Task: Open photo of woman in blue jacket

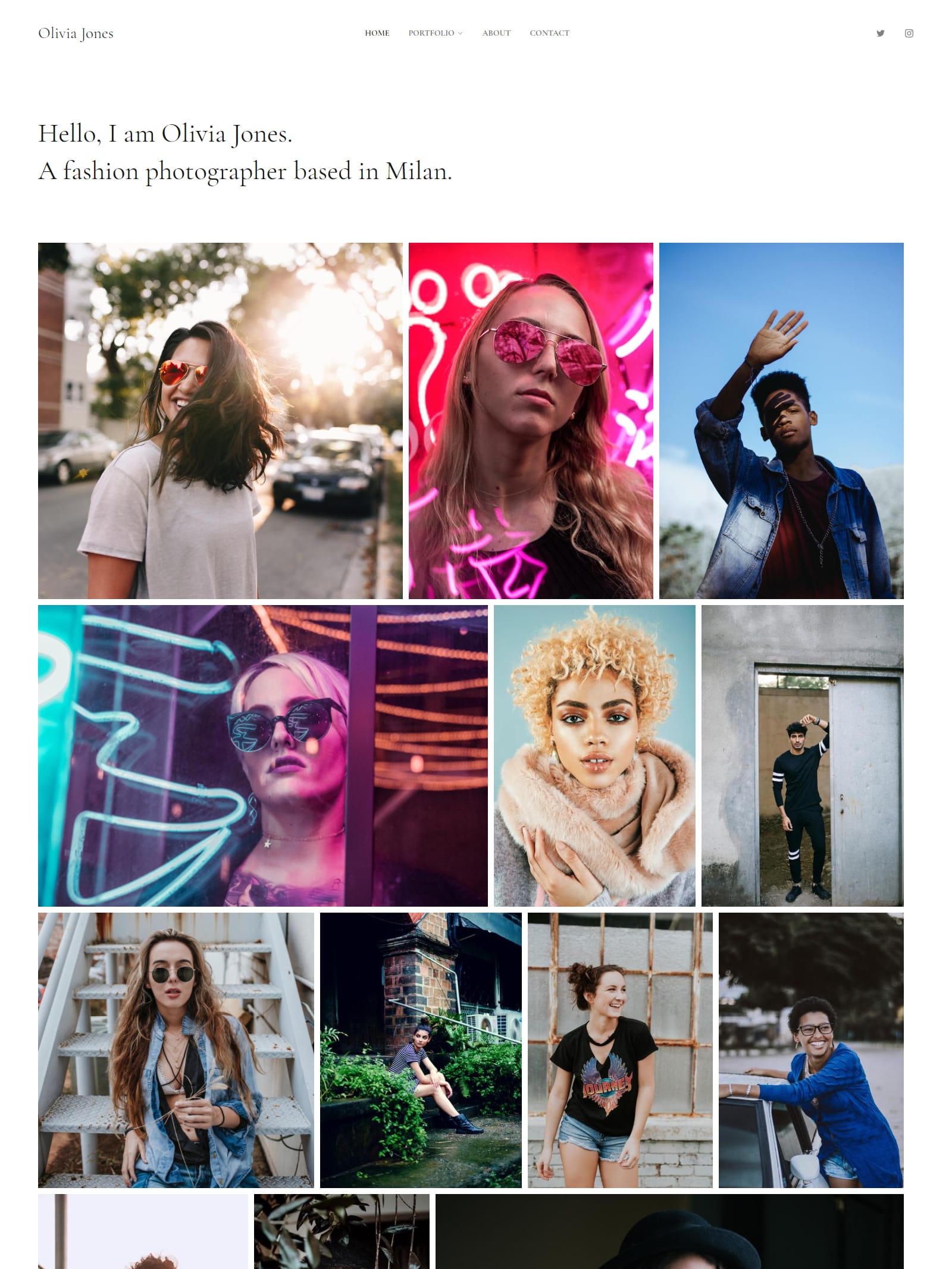Action: click(810, 1050)
